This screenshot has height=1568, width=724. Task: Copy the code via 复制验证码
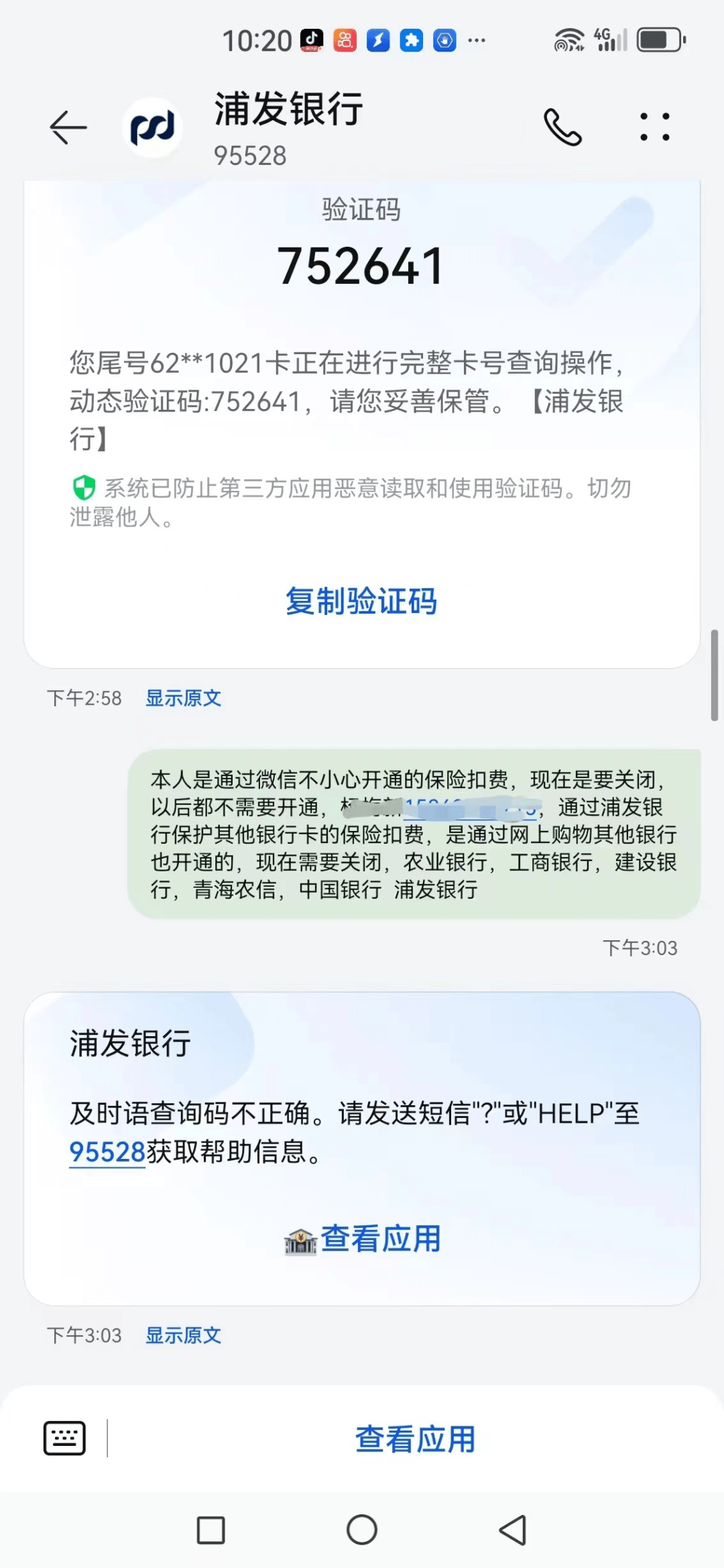tap(361, 601)
